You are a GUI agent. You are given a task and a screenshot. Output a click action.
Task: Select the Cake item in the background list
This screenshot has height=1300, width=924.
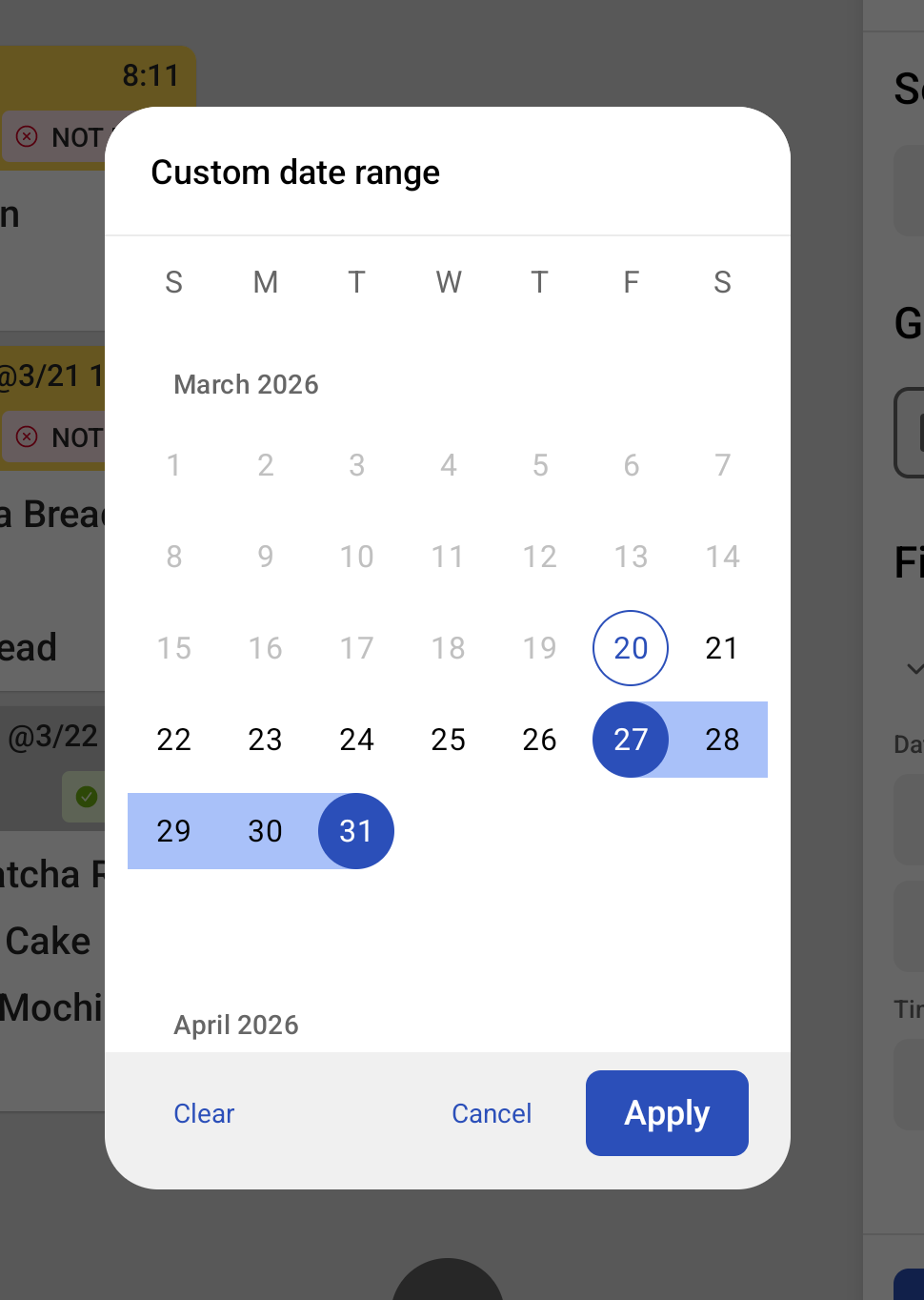point(48,941)
